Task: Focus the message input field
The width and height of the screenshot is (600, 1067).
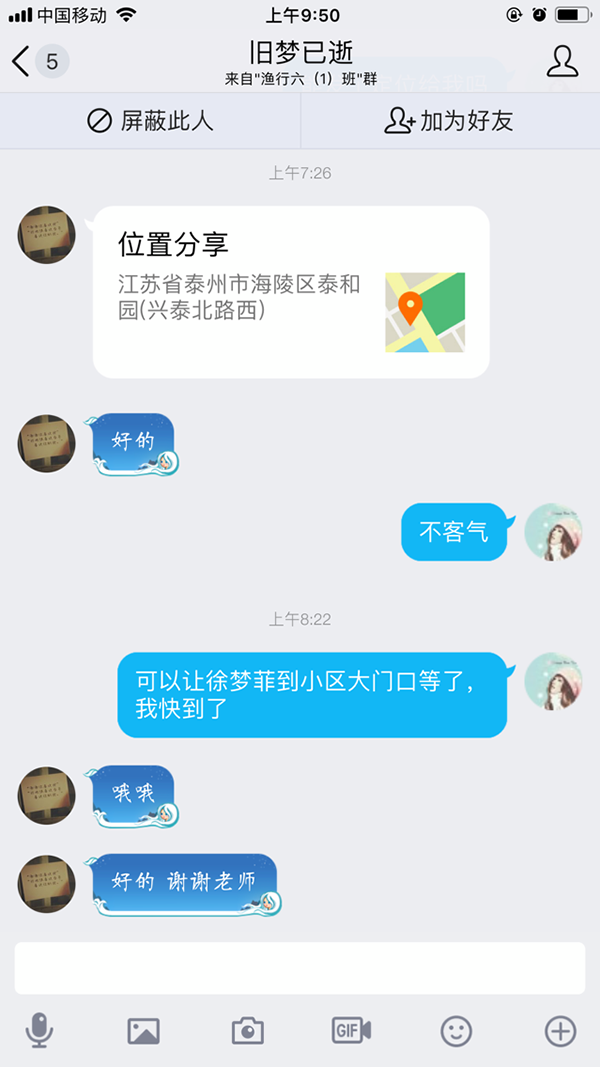Action: point(299,968)
